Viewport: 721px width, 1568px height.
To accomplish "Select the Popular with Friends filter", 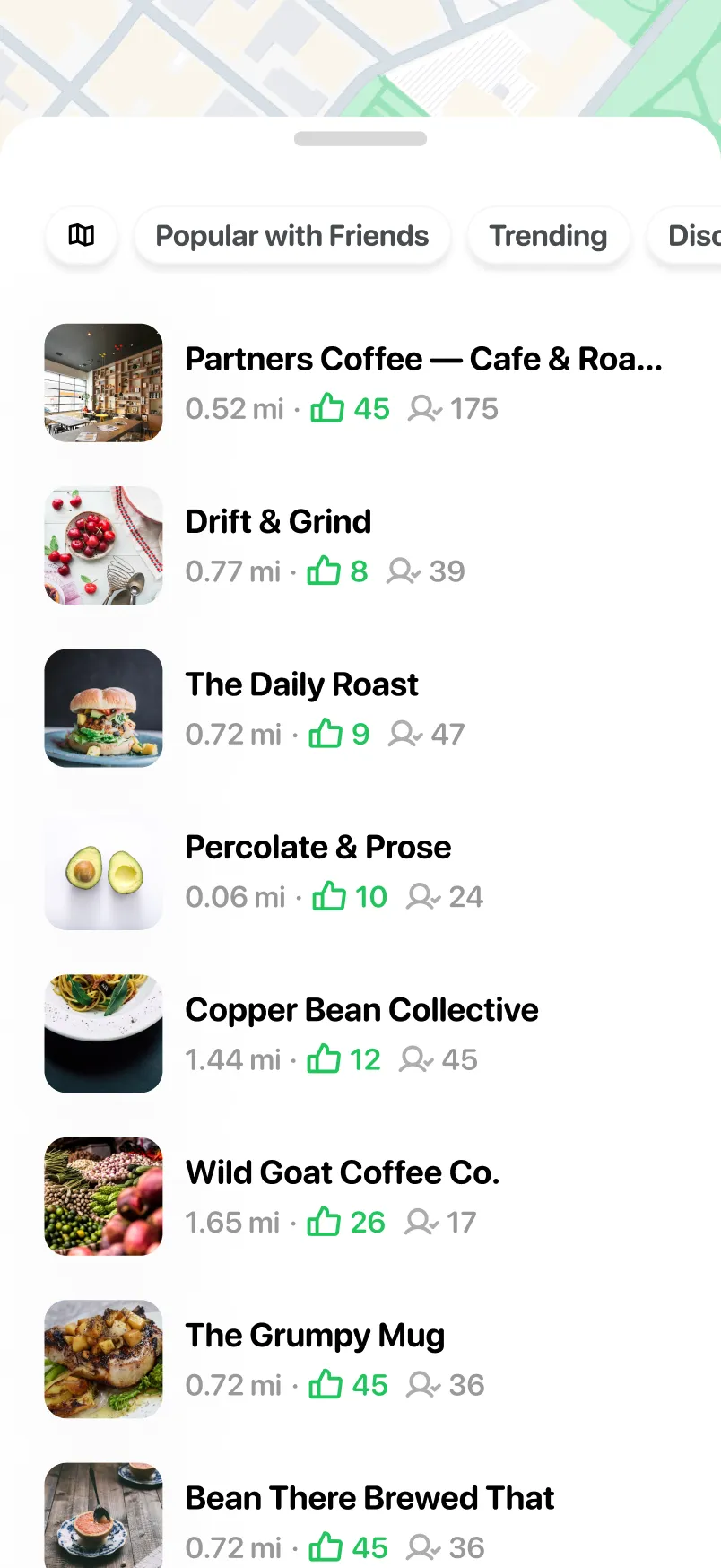I will pos(291,236).
